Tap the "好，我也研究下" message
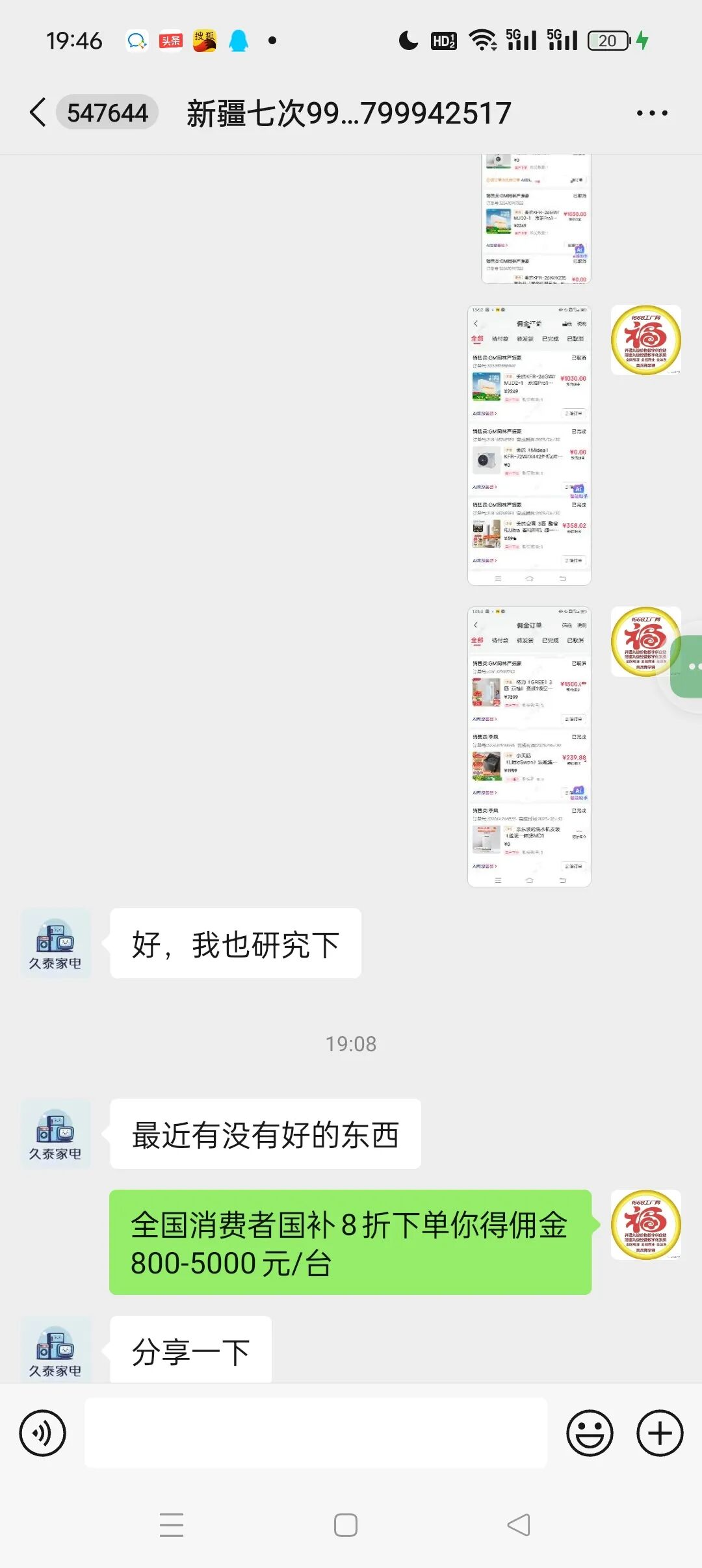Screen dimensions: 702x1568 235,943
